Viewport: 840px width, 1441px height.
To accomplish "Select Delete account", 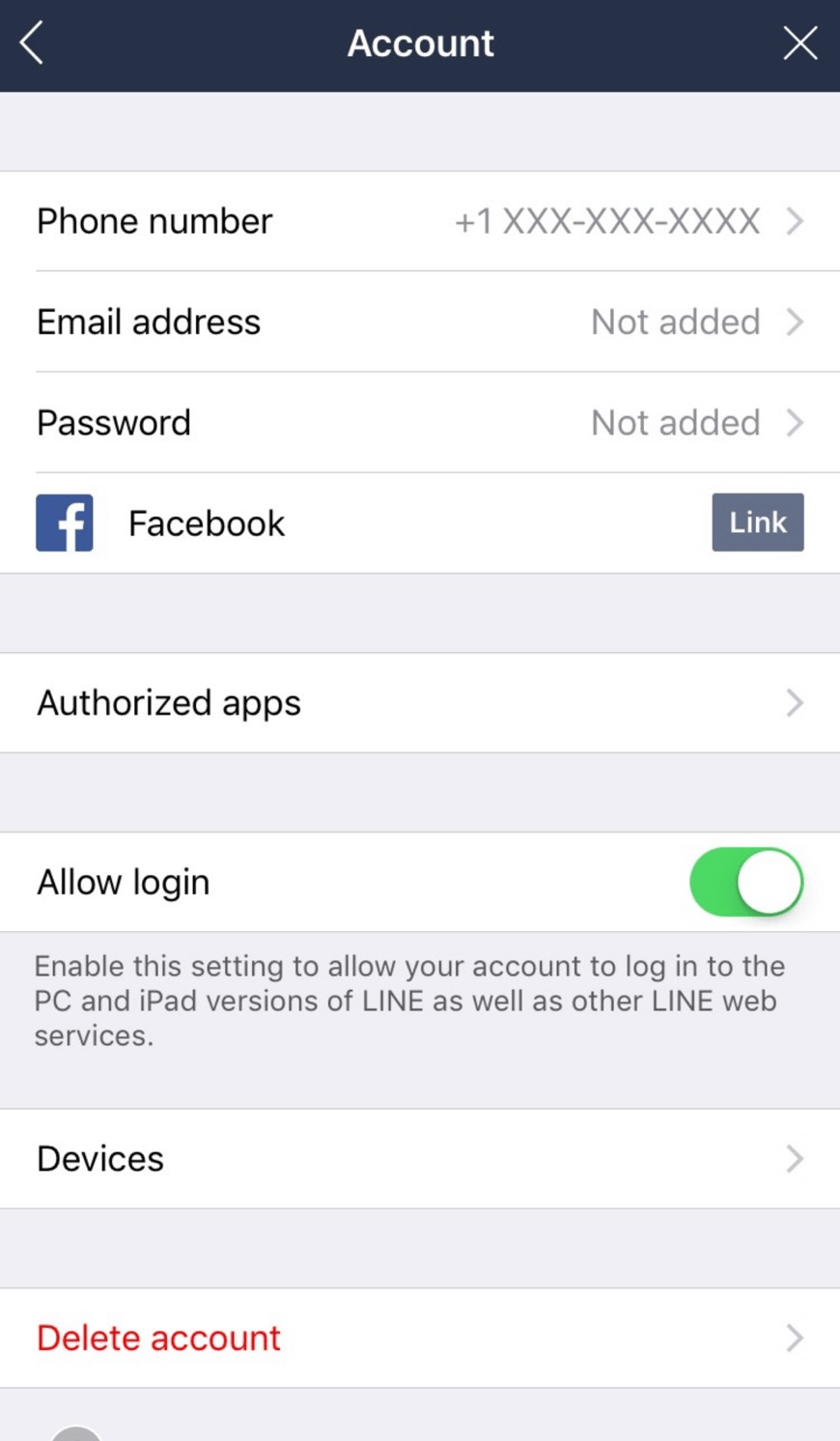I will (420, 1339).
